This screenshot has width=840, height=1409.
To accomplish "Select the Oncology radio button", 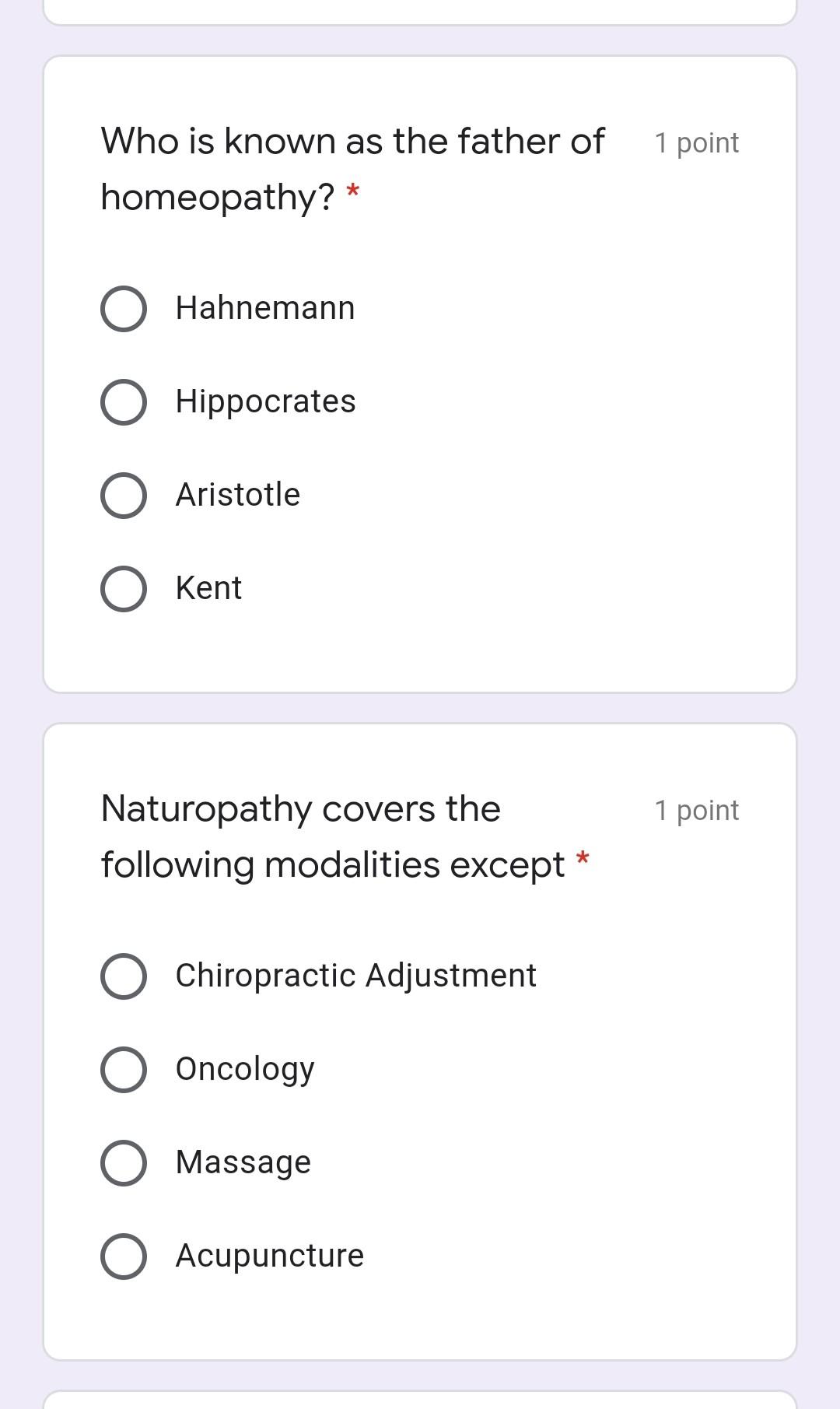I will pyautogui.click(x=123, y=1069).
